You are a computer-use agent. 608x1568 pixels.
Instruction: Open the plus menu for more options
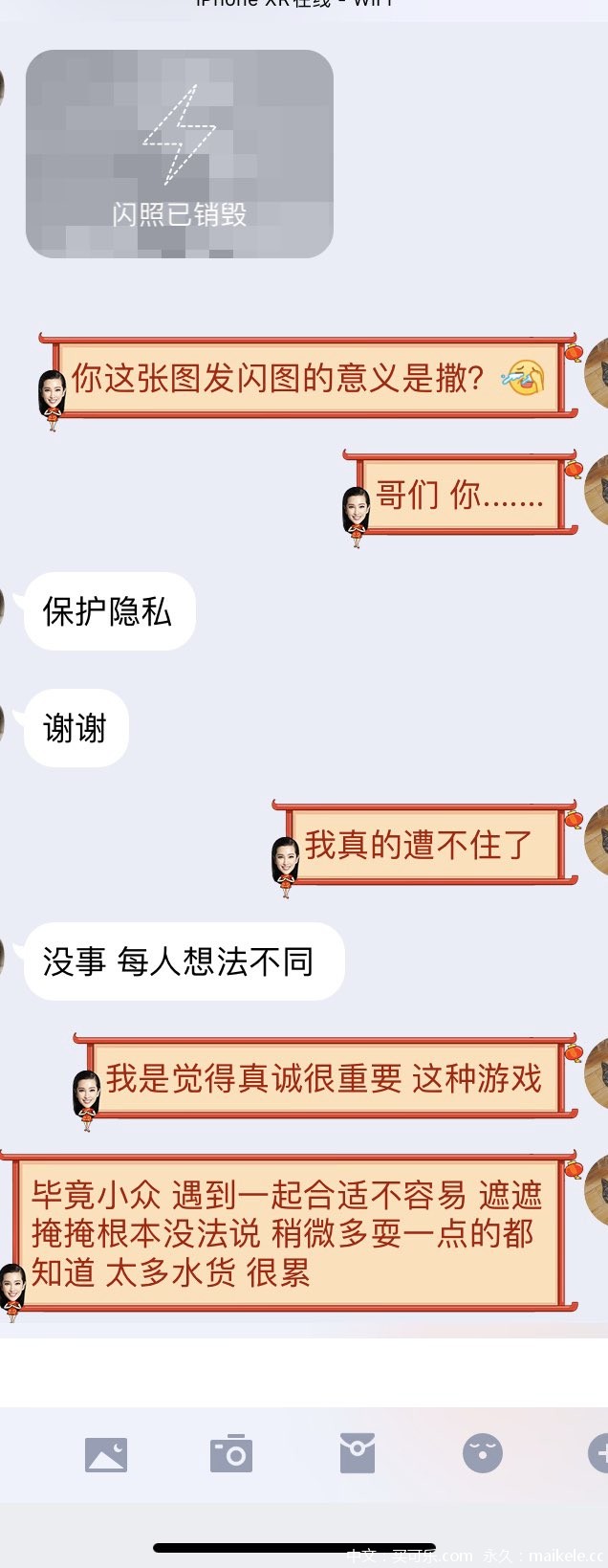point(599,1453)
